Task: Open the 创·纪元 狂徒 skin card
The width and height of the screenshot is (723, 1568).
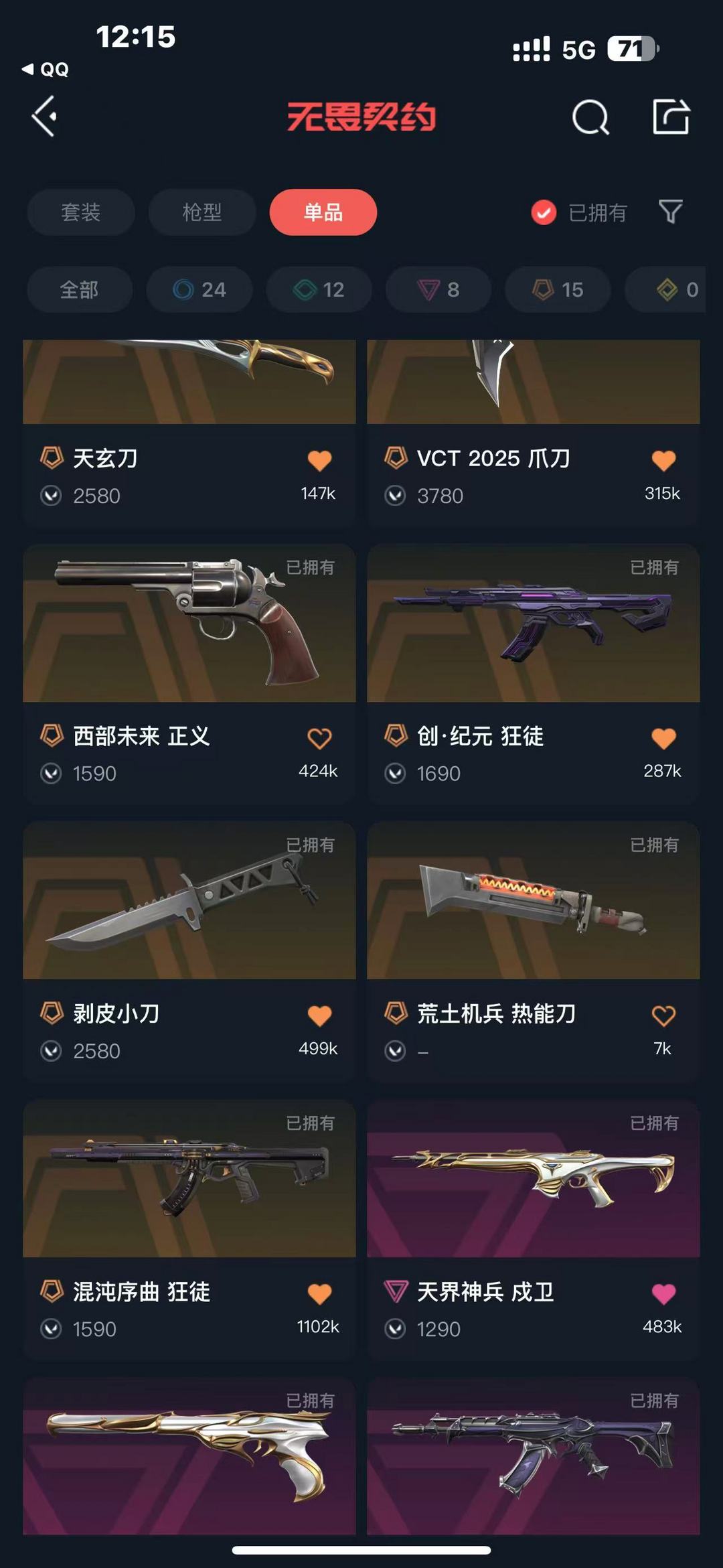Action: 534,674
